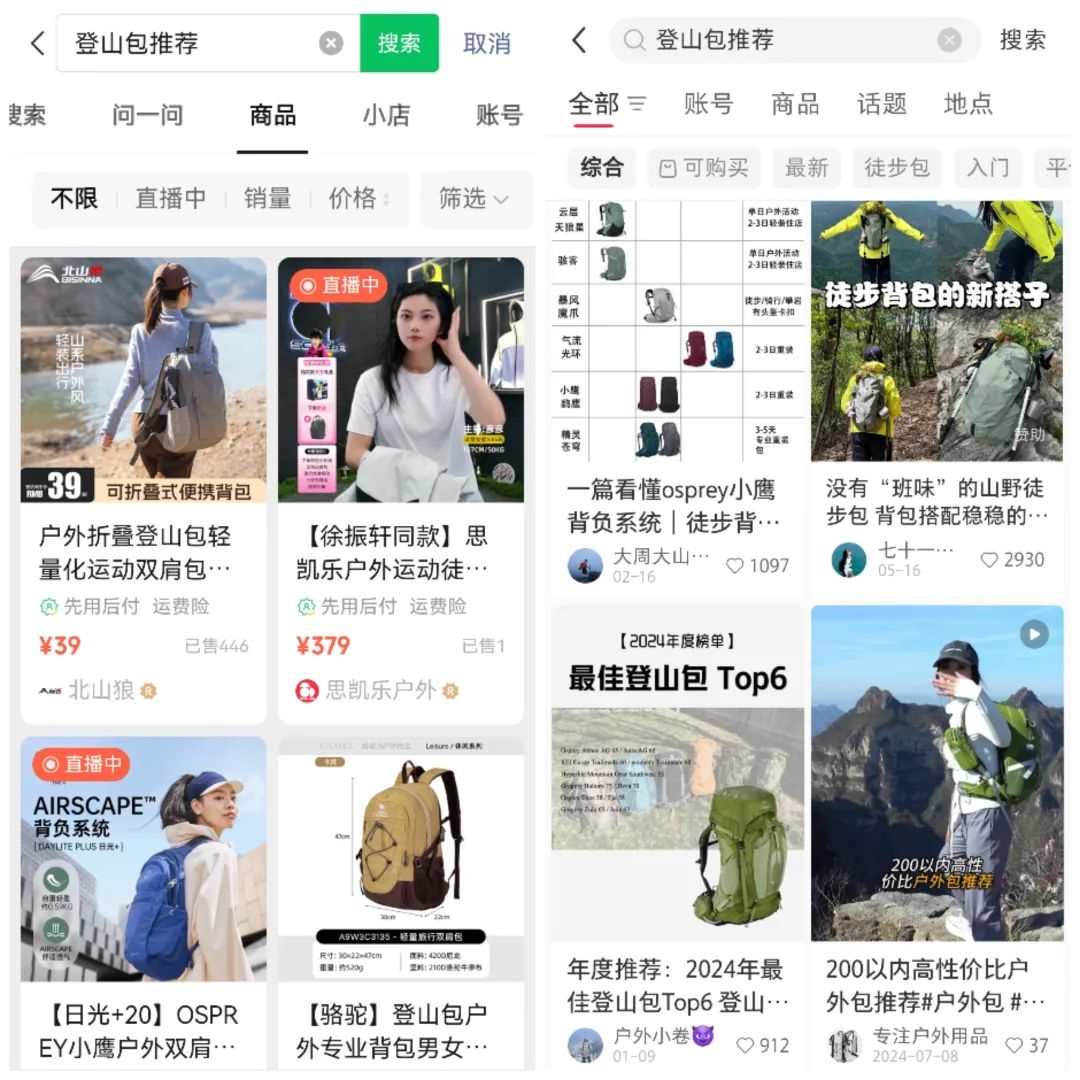Select the 可购买 filter chip

pos(704,168)
